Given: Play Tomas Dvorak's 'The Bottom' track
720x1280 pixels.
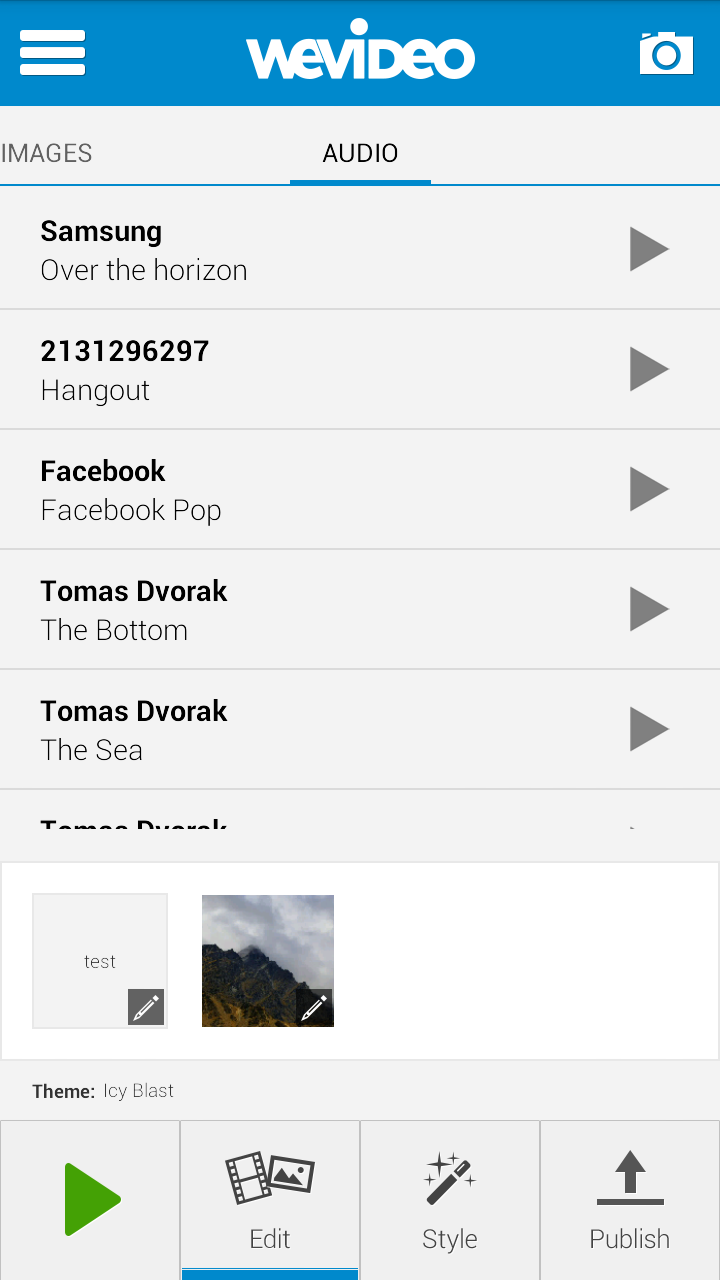Looking at the screenshot, I should tap(648, 609).
